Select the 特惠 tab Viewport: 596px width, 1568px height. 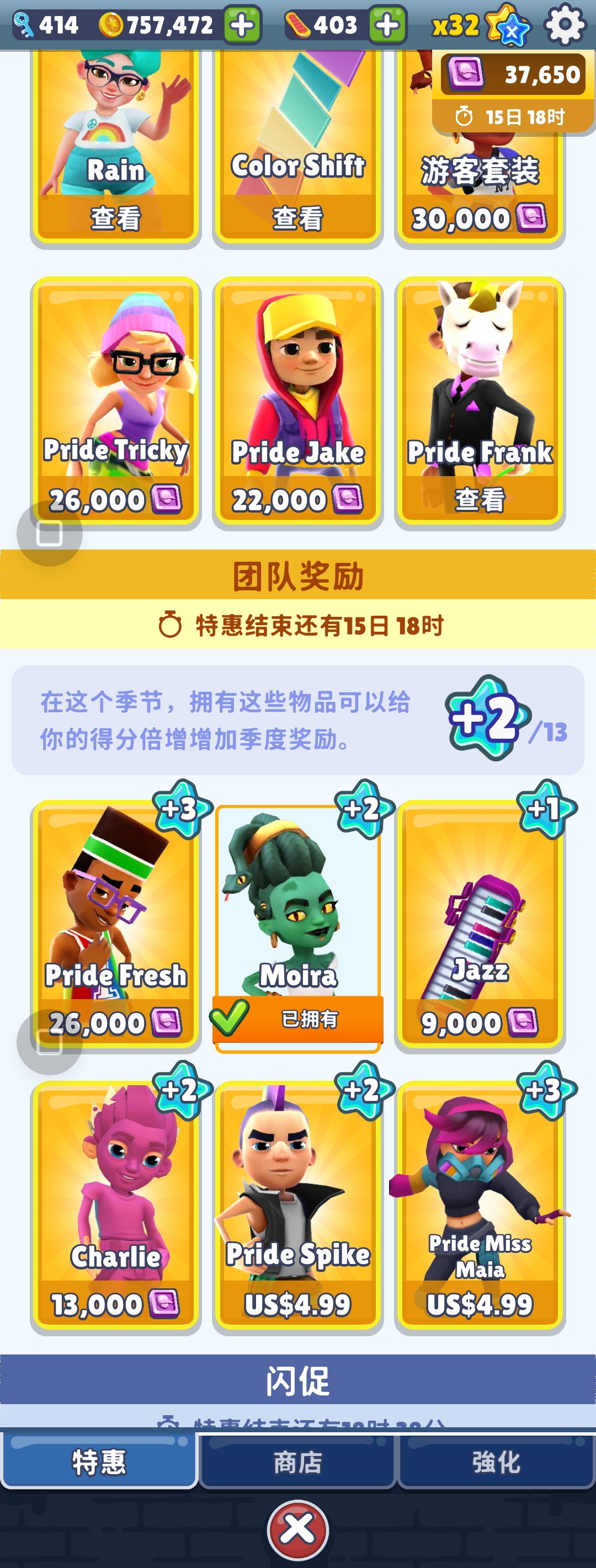(99, 1462)
